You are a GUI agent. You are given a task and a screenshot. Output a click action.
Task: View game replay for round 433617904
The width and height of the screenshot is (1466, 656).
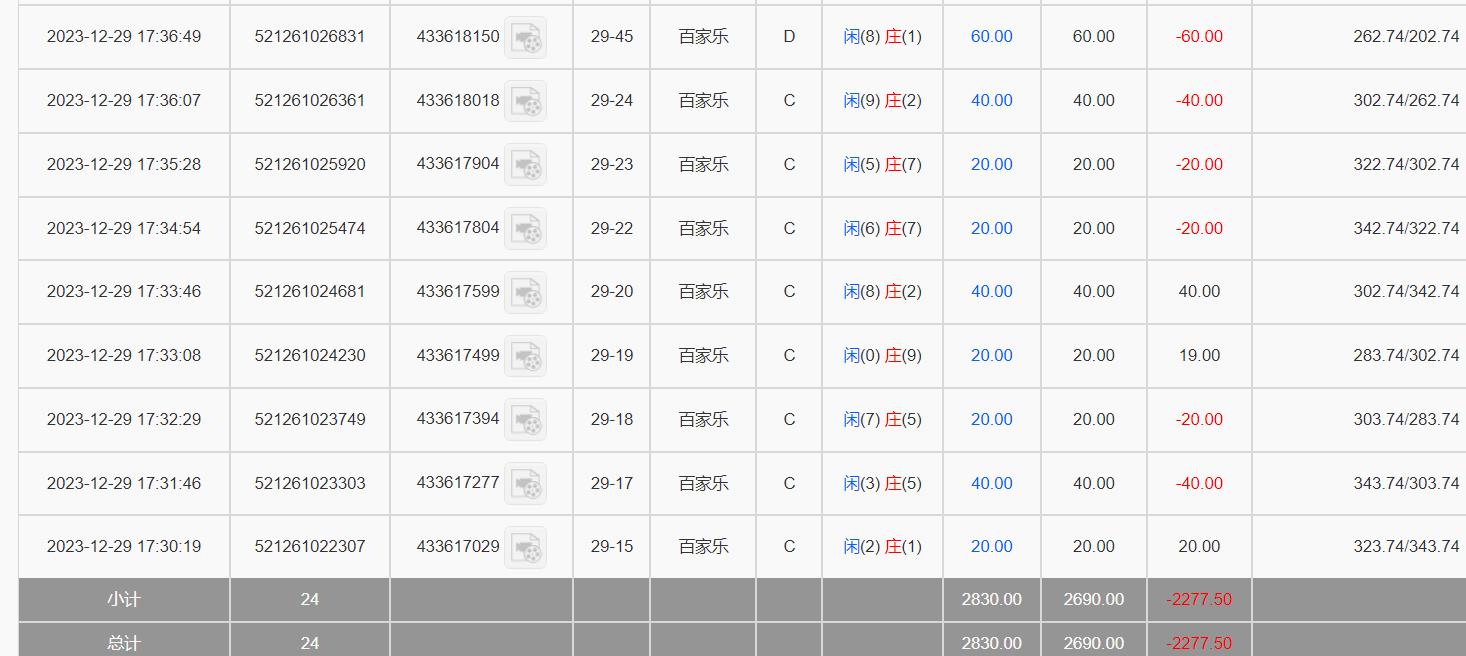pyautogui.click(x=525, y=165)
